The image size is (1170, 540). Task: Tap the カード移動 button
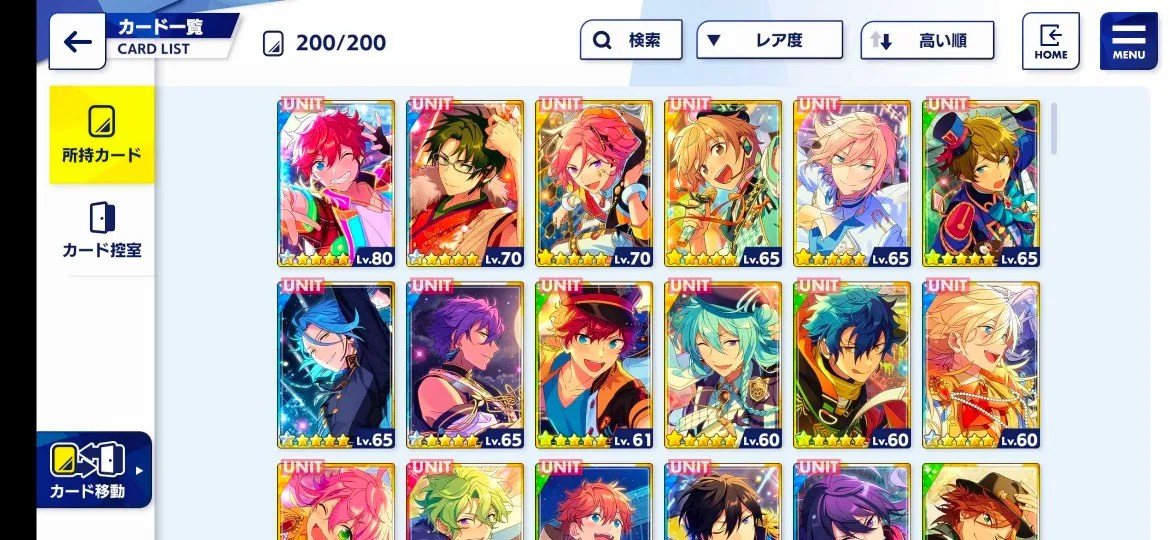tap(94, 470)
